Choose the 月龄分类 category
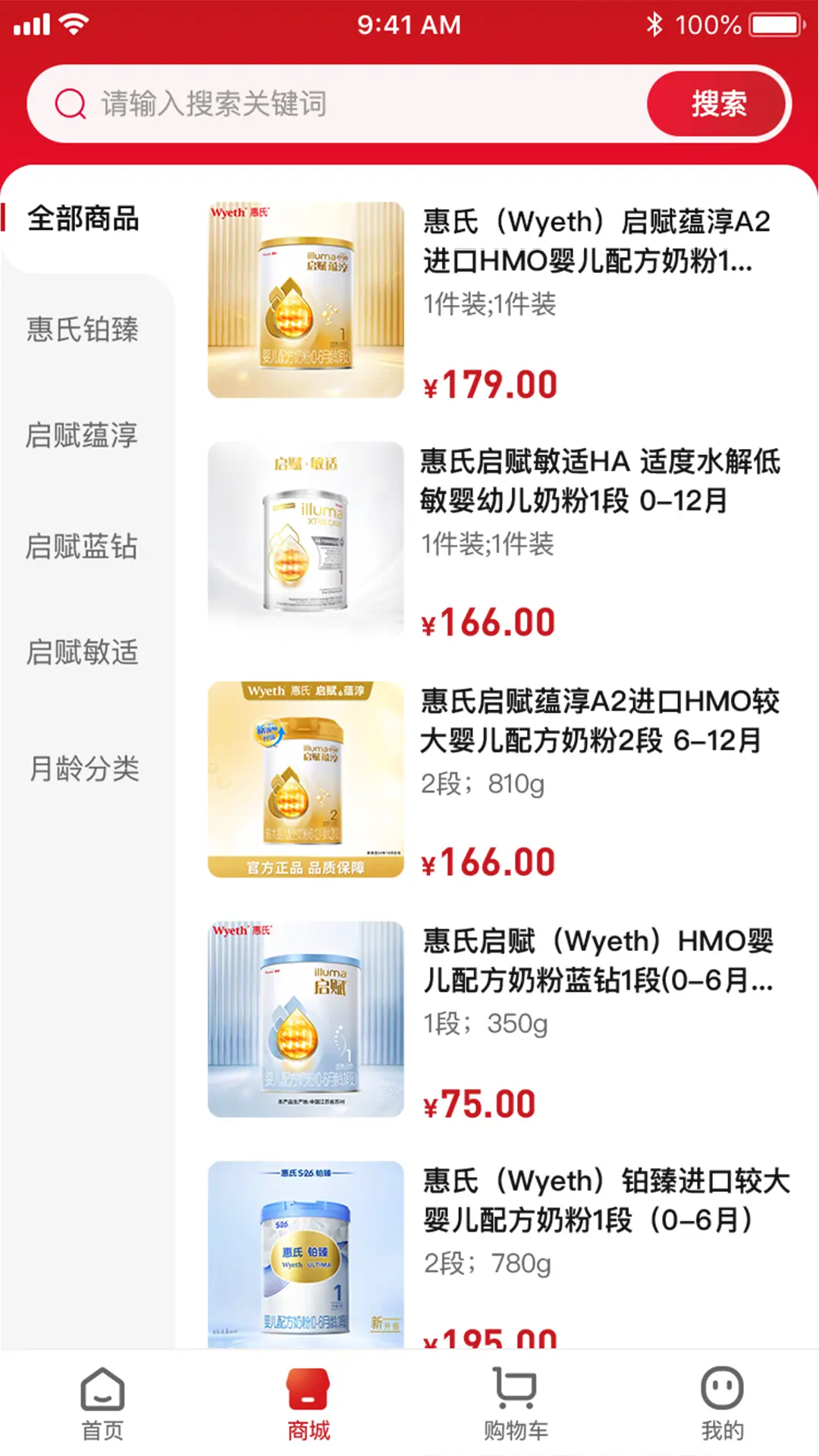The image size is (819, 1456). pyautogui.click(x=83, y=768)
